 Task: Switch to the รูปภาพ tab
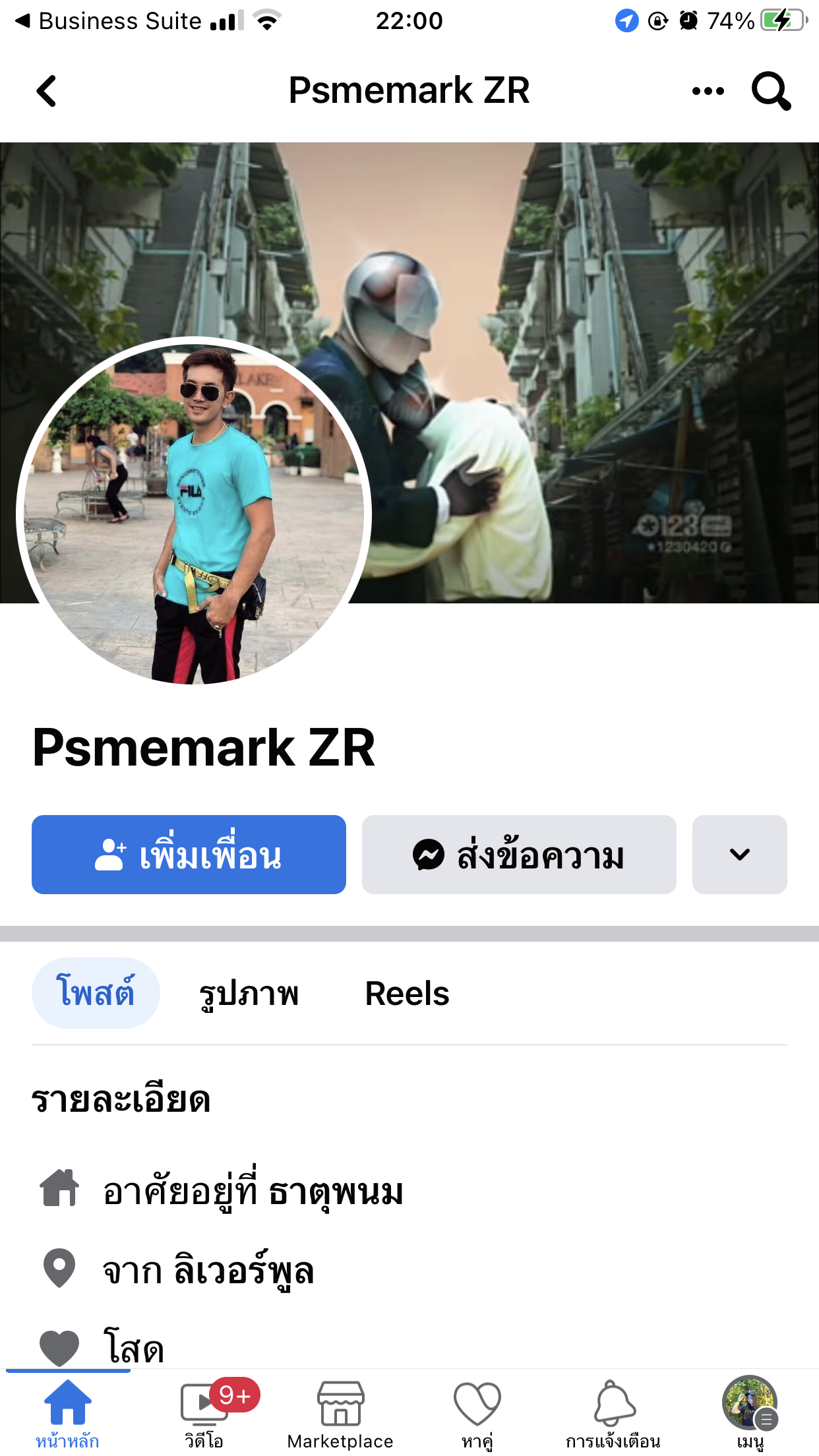(x=249, y=994)
